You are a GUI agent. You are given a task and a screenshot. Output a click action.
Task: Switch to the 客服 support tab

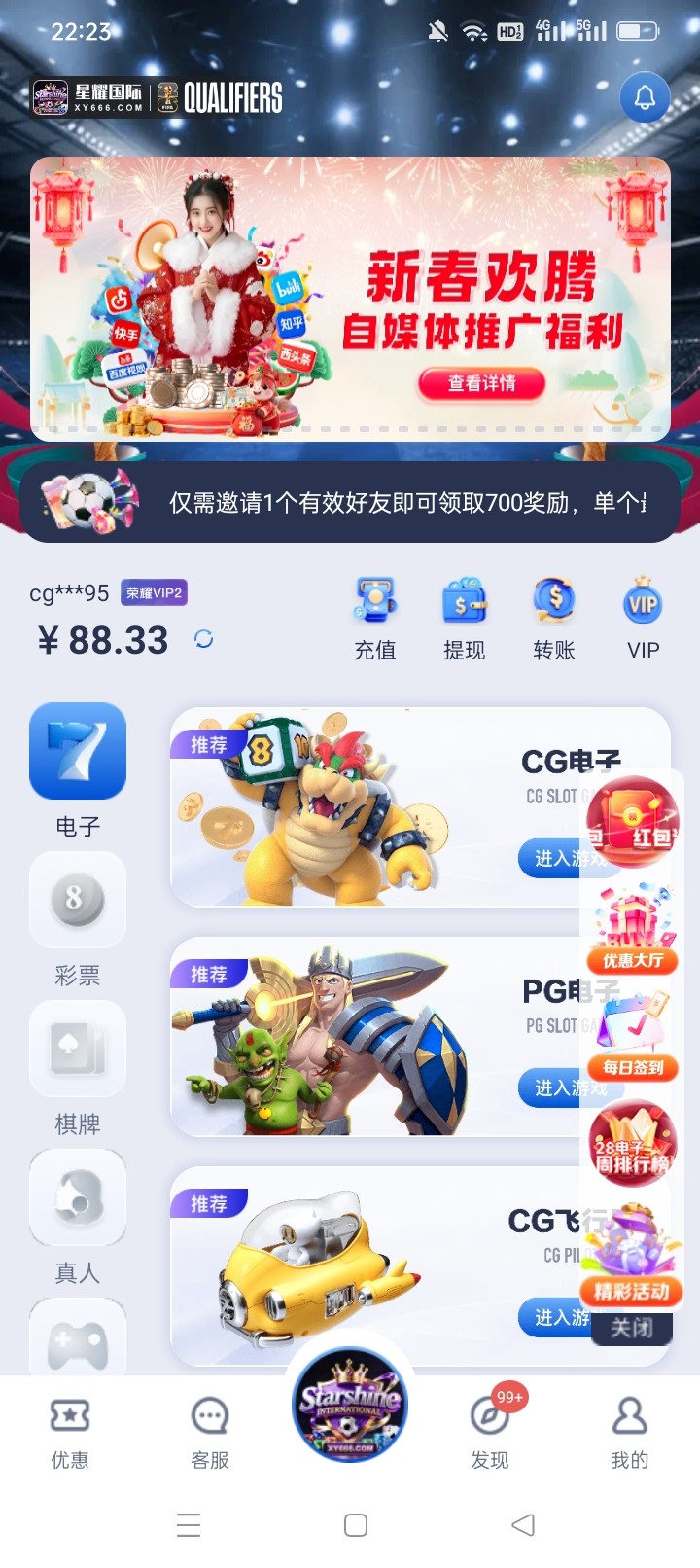[x=210, y=1432]
